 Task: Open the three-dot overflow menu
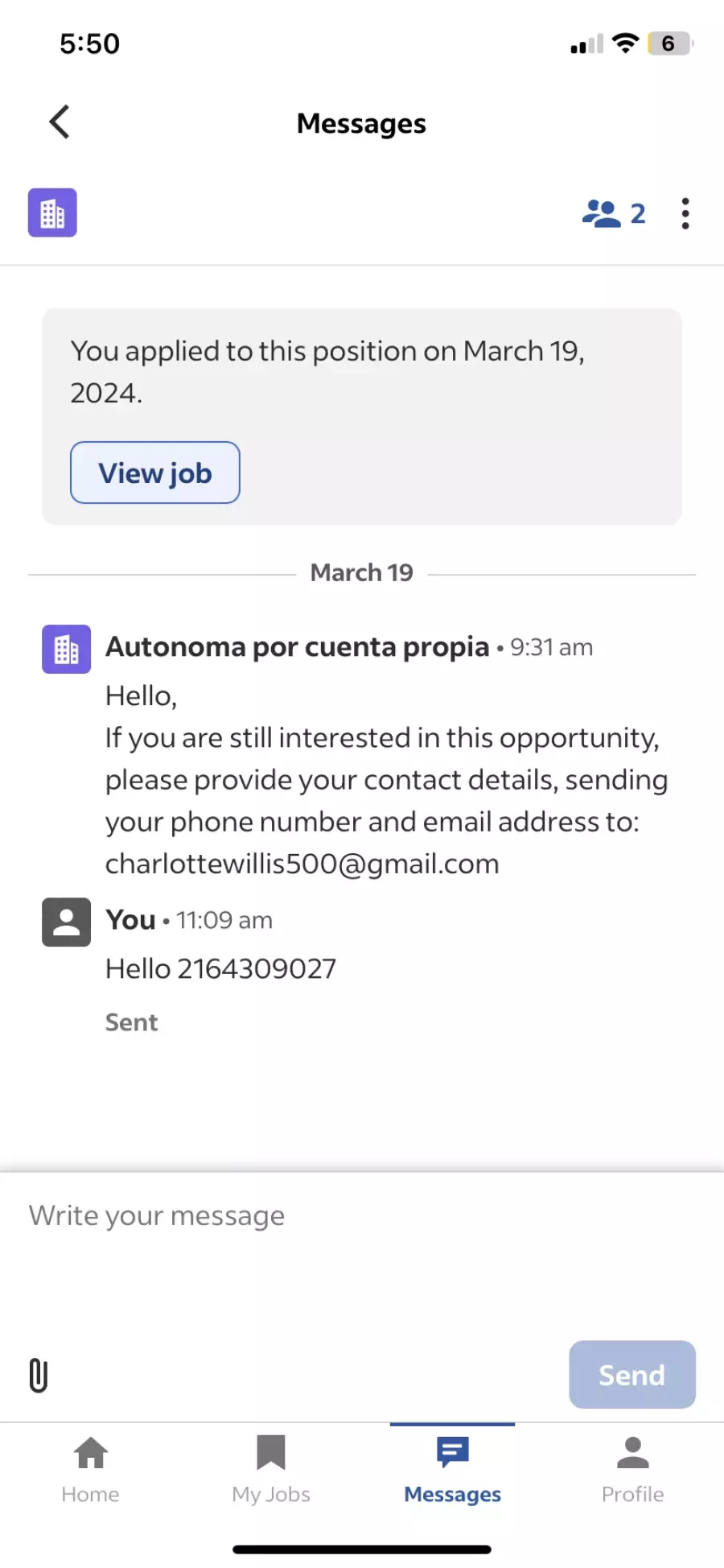click(x=685, y=213)
